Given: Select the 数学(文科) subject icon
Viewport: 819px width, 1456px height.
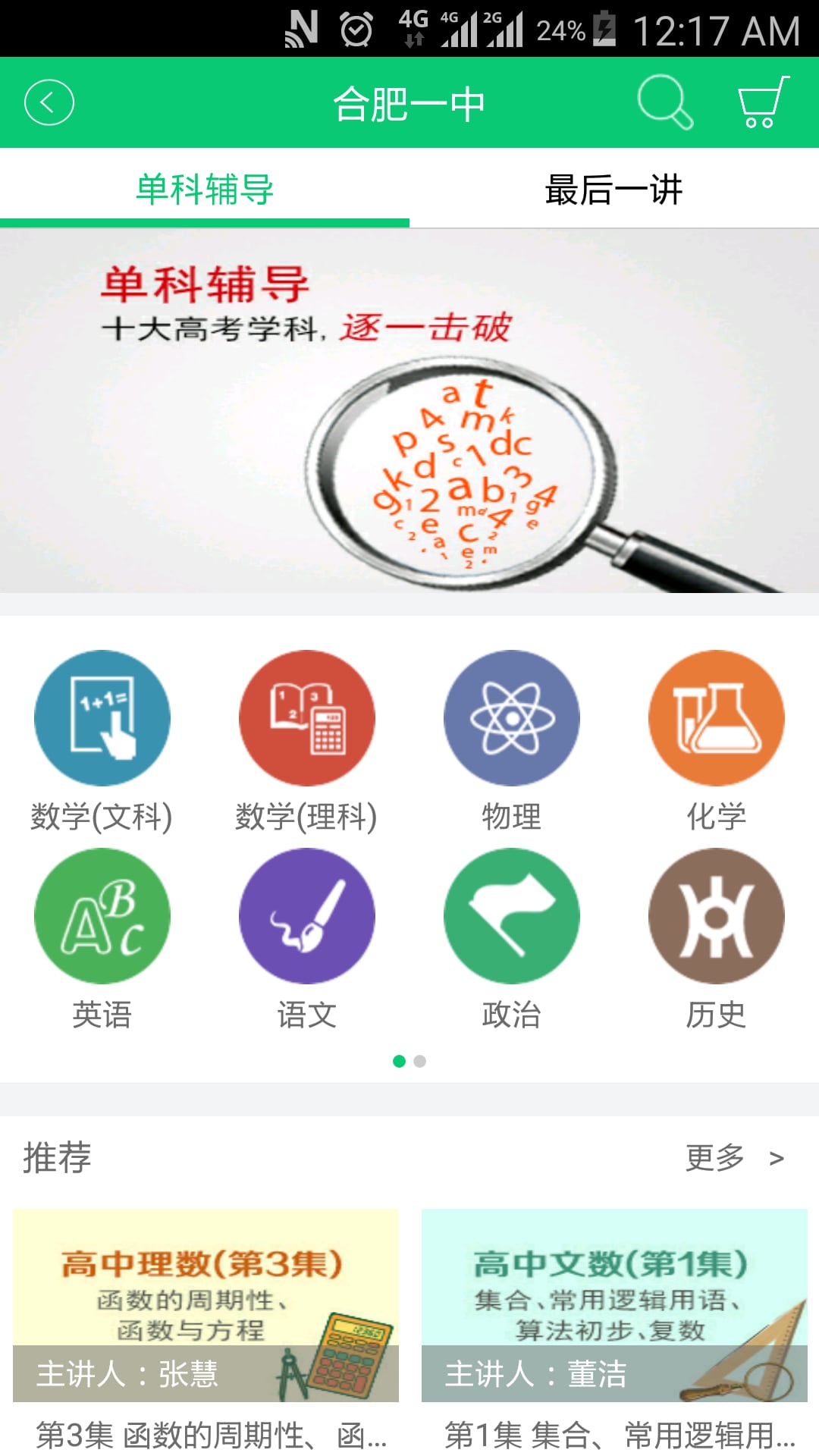Looking at the screenshot, I should click(102, 719).
